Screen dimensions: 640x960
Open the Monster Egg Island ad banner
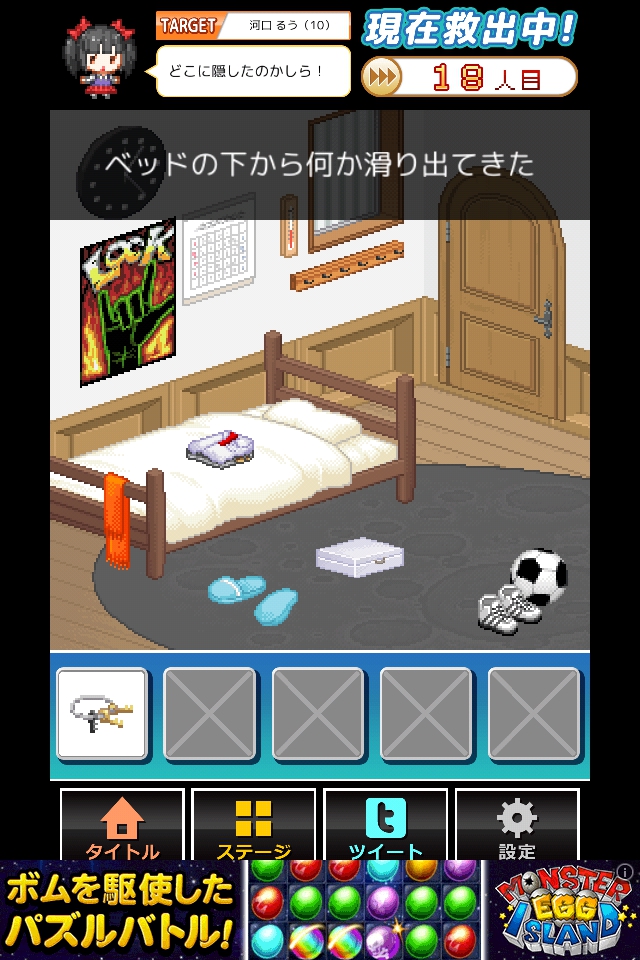coord(320,909)
